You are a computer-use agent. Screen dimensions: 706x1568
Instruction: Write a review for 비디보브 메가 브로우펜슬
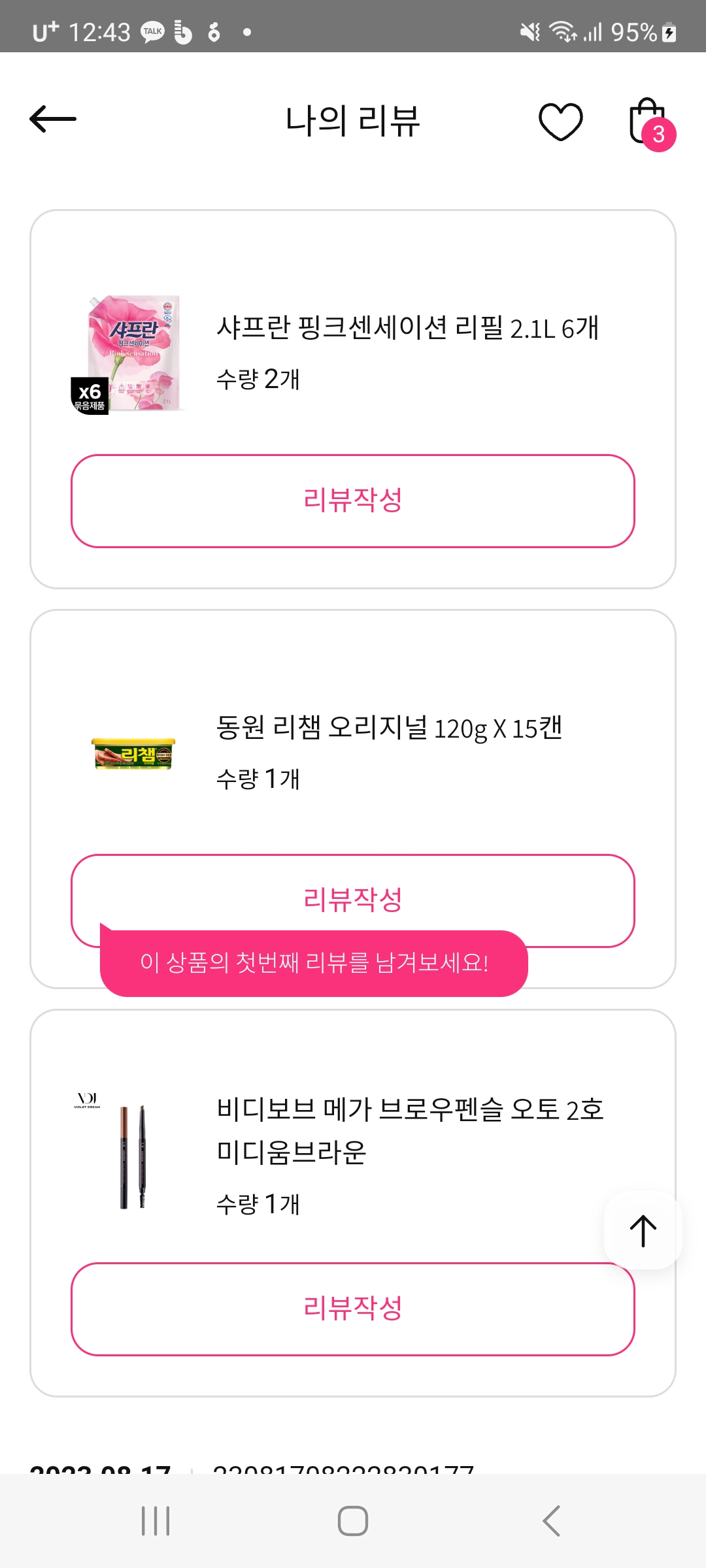(x=352, y=1309)
